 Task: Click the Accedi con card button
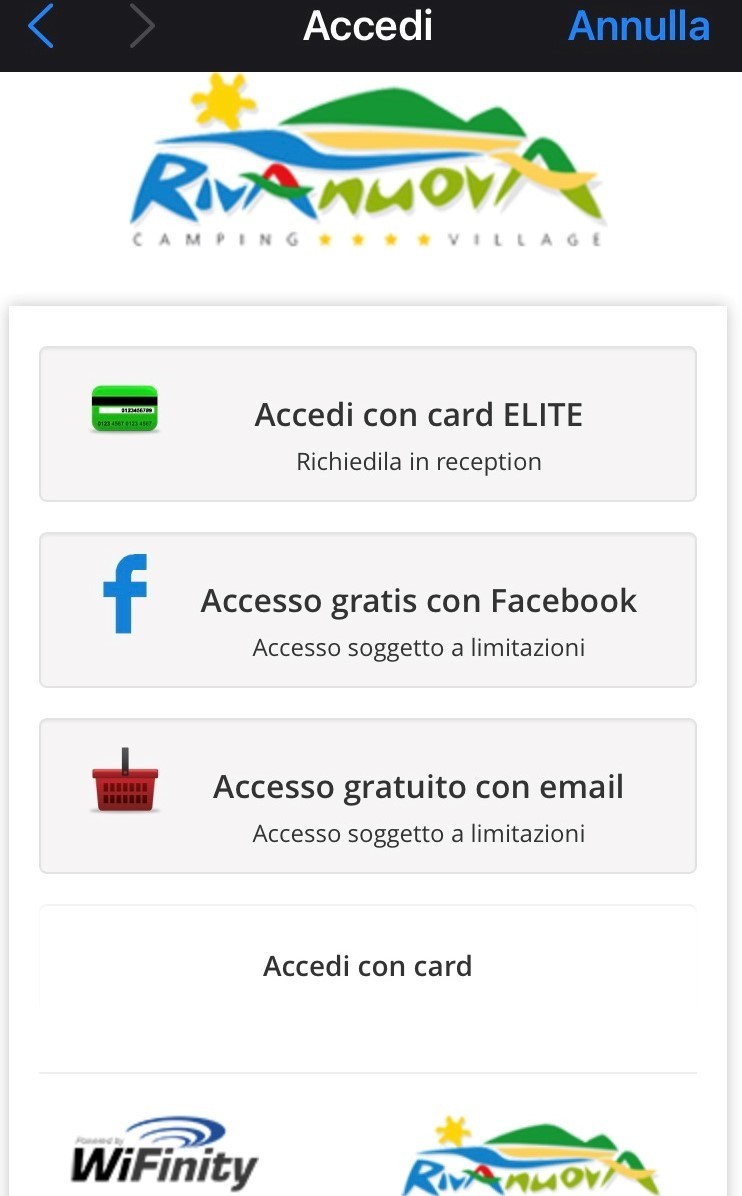[x=367, y=965]
